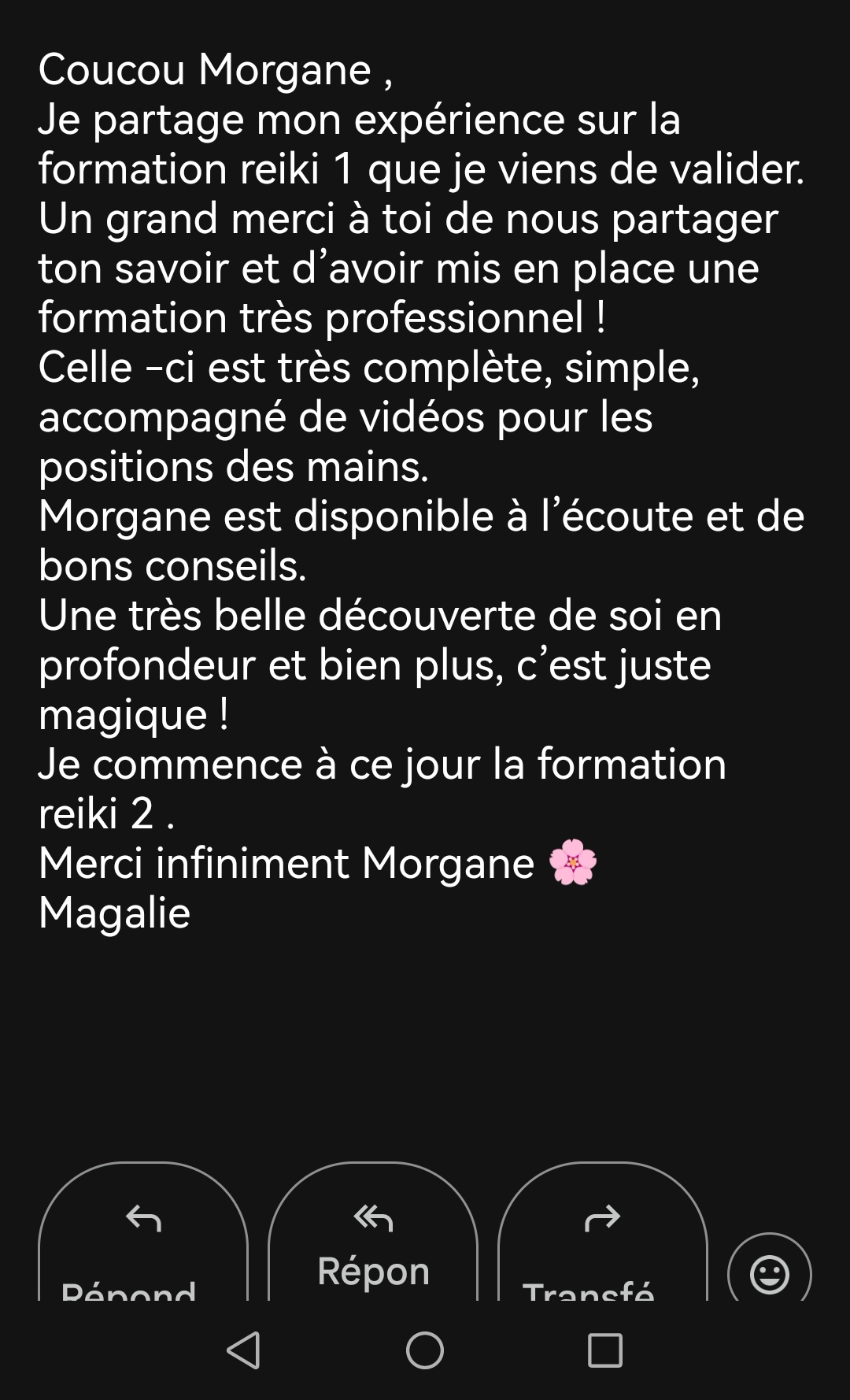The width and height of the screenshot is (850, 1400).
Task: Tap the system home button
Action: click(x=425, y=1350)
